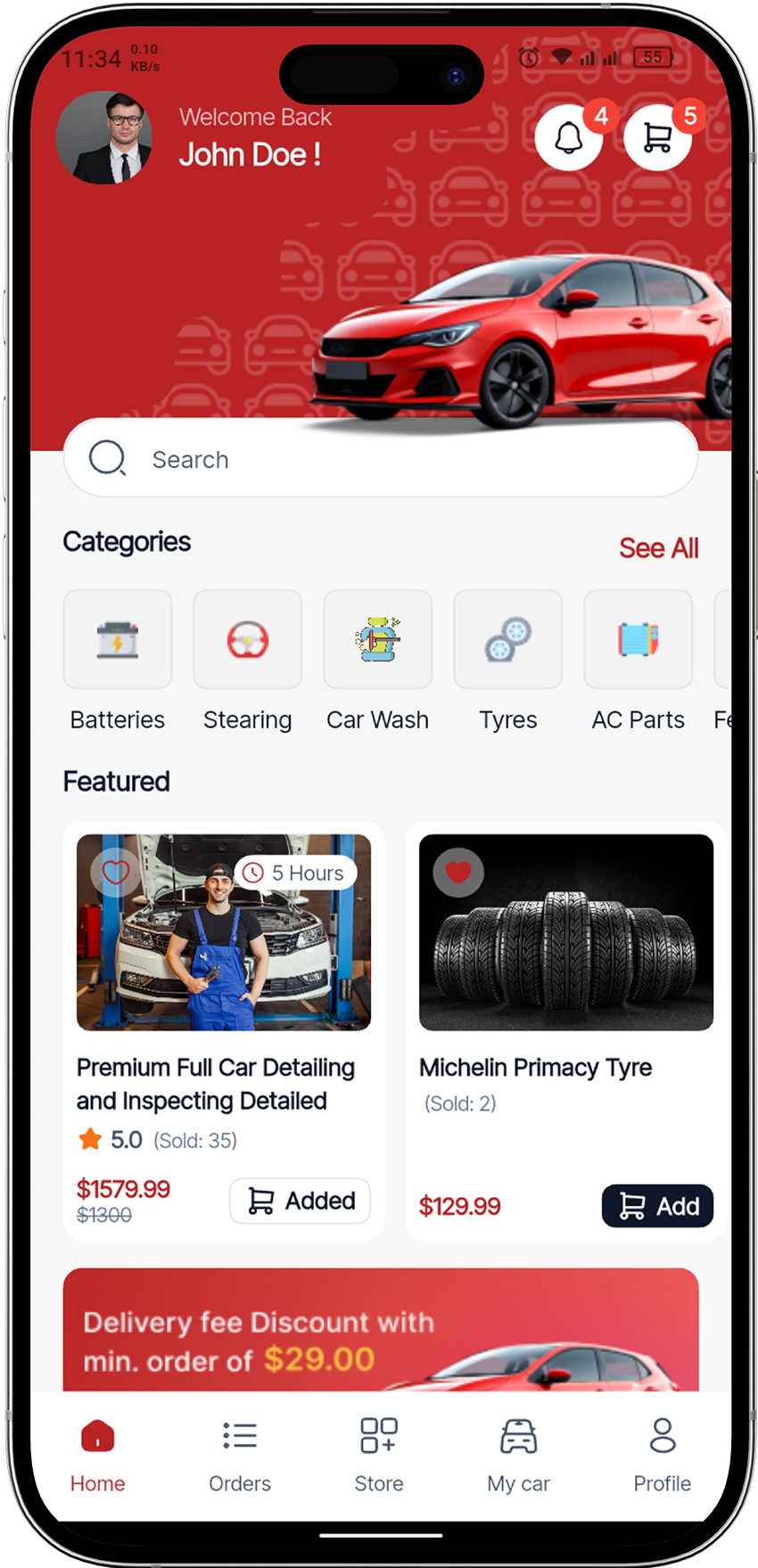Open John Doe's profile picture

(104, 138)
